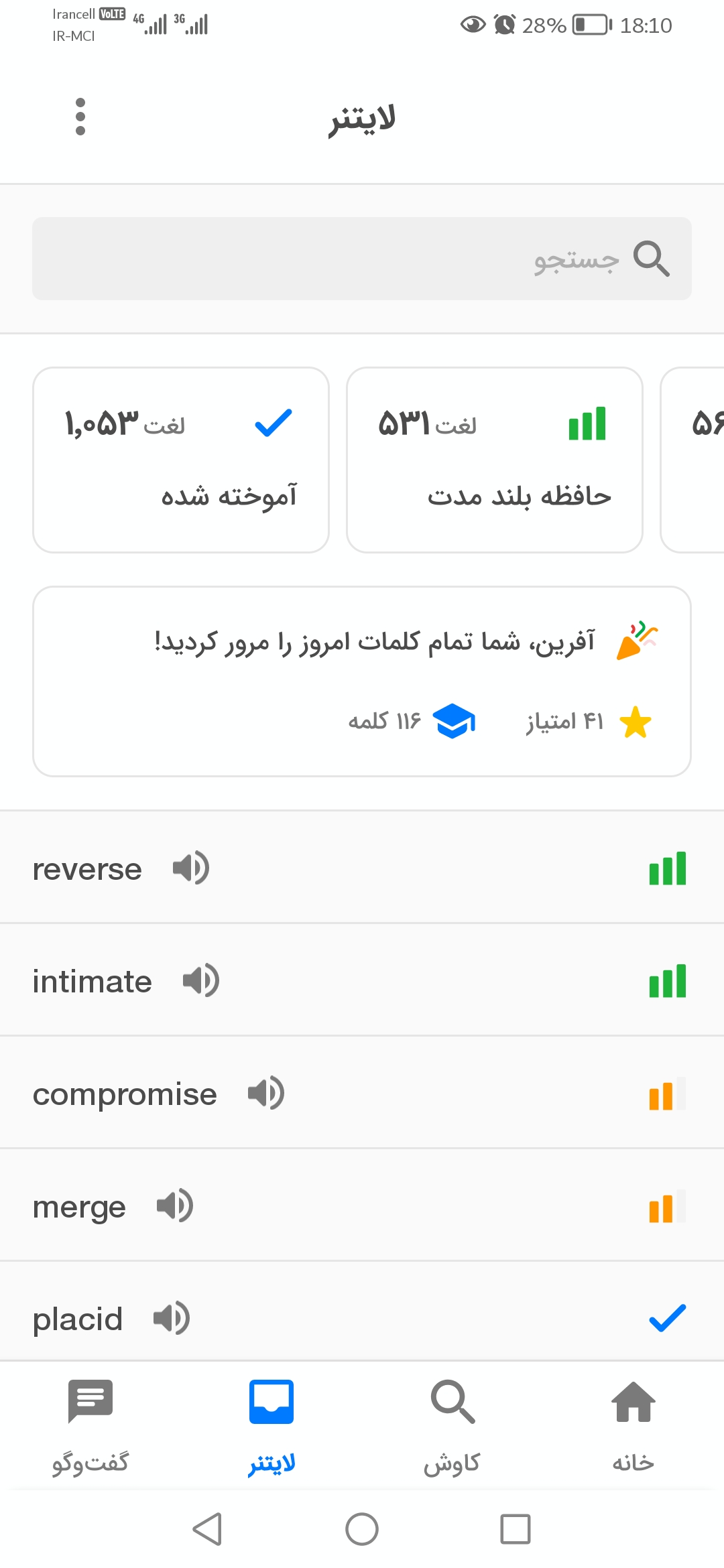Tap the جستجو search field

362,259
